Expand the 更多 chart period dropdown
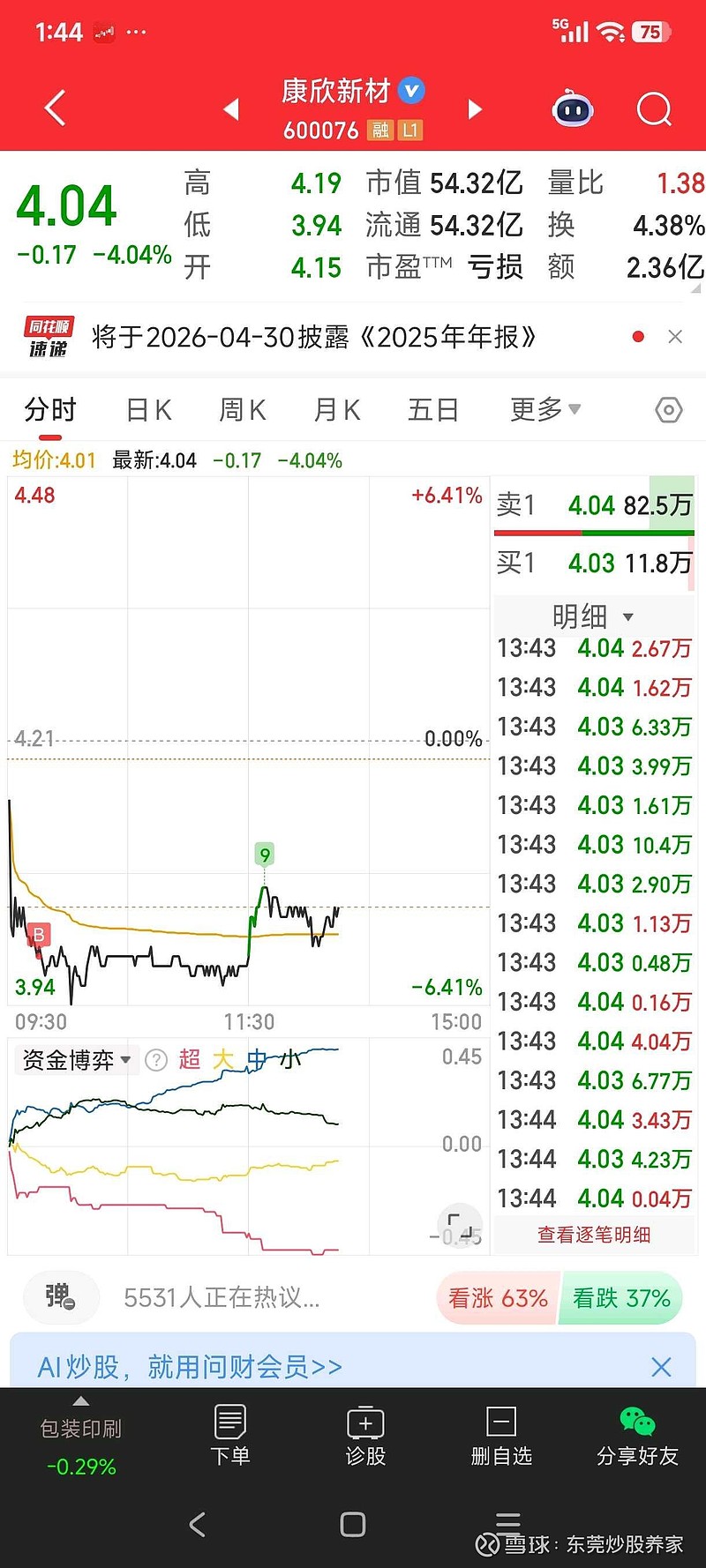The width and height of the screenshot is (706, 1568). point(544,409)
